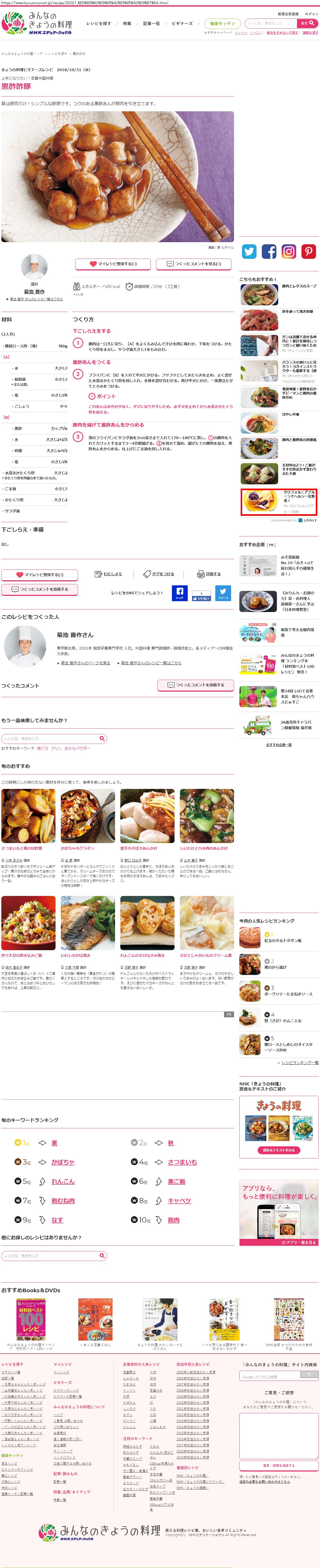This screenshot has height=1568, width=320.
Task: Register recipe with マイレシピ登録する under photo
Action: [x=113, y=264]
